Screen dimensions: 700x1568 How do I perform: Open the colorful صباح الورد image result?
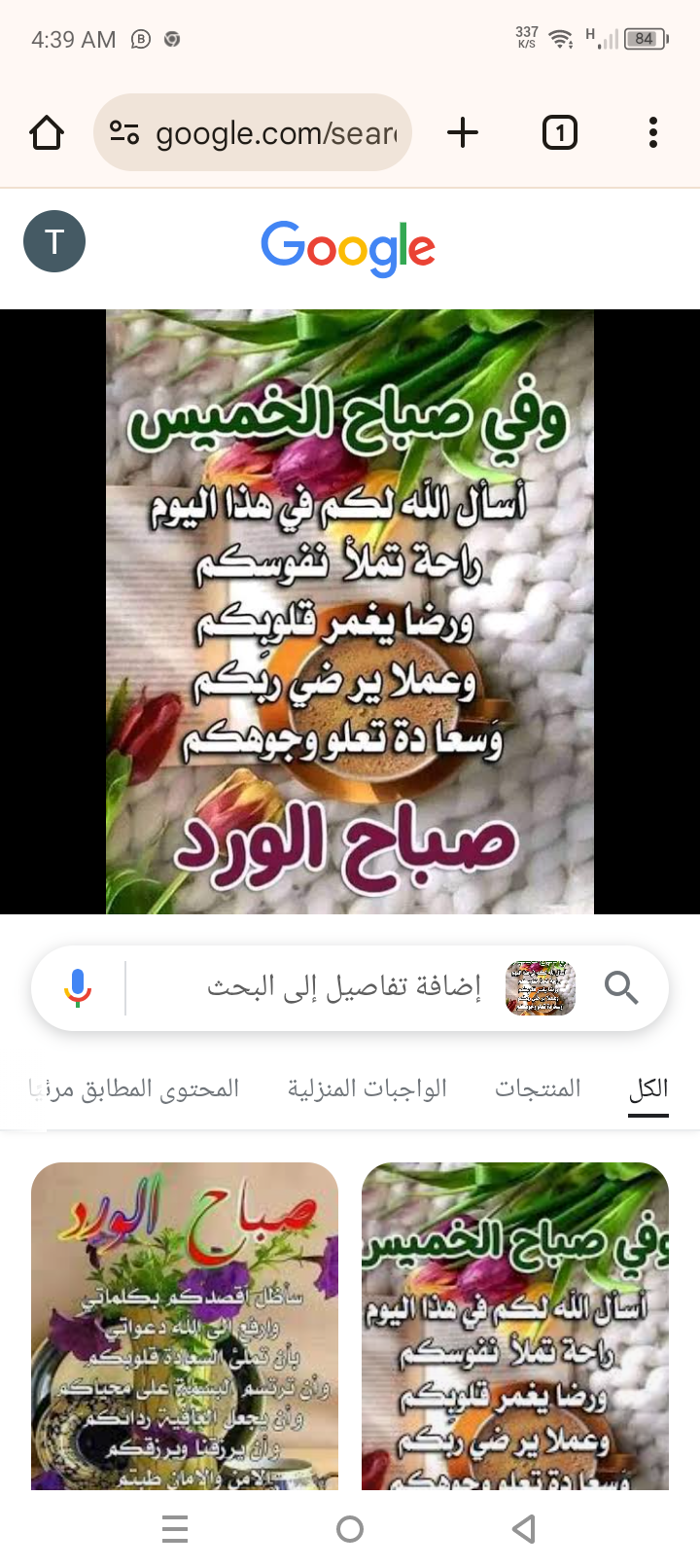(185, 1327)
